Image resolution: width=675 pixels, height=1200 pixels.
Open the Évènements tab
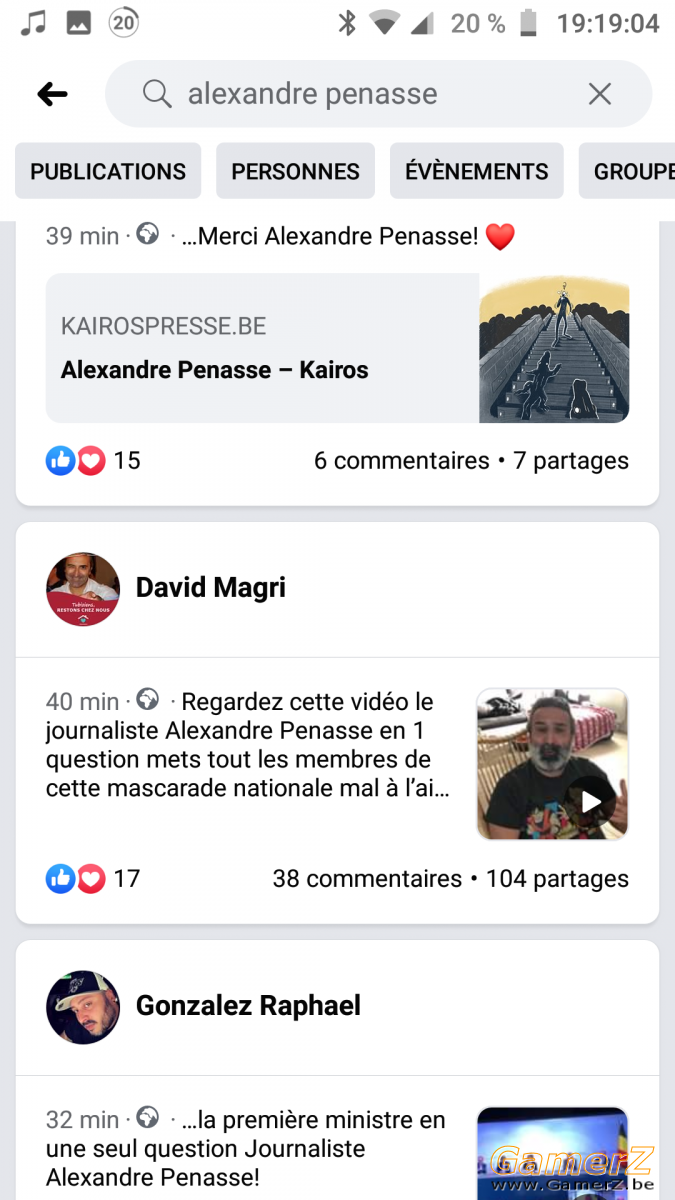coord(476,171)
